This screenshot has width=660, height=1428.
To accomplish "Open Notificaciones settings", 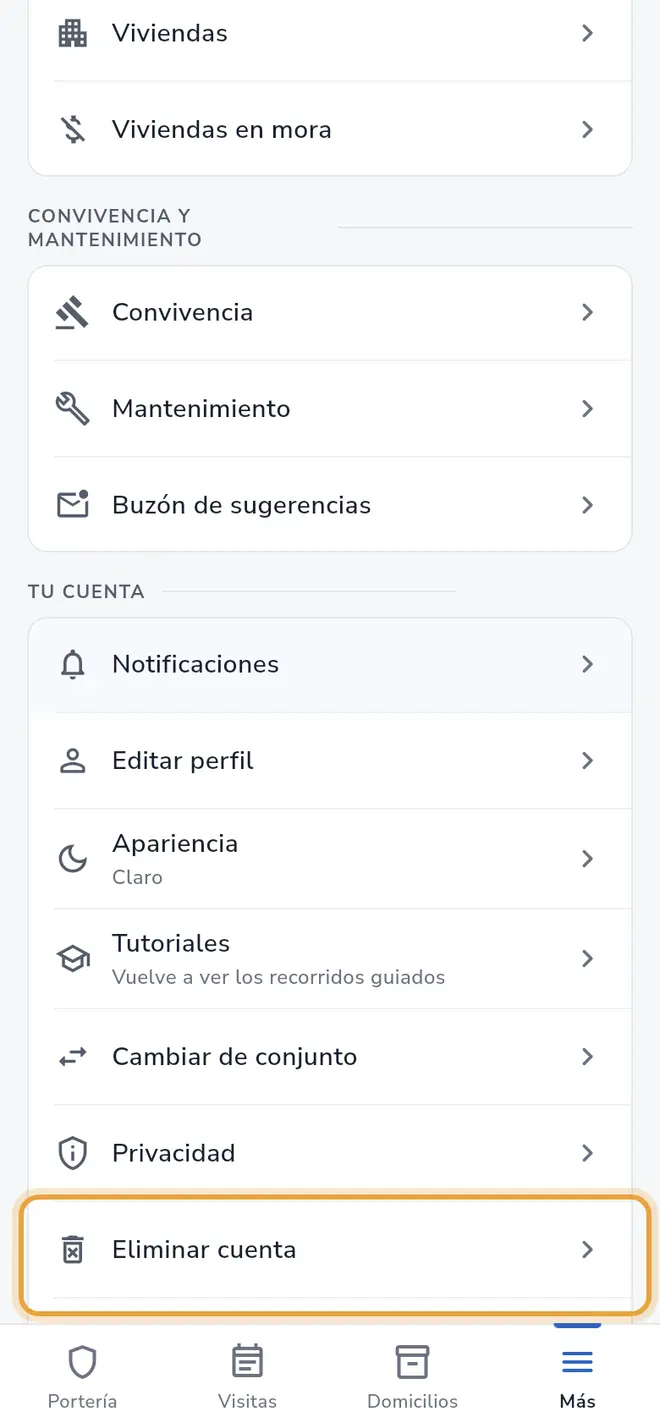I will (x=330, y=665).
